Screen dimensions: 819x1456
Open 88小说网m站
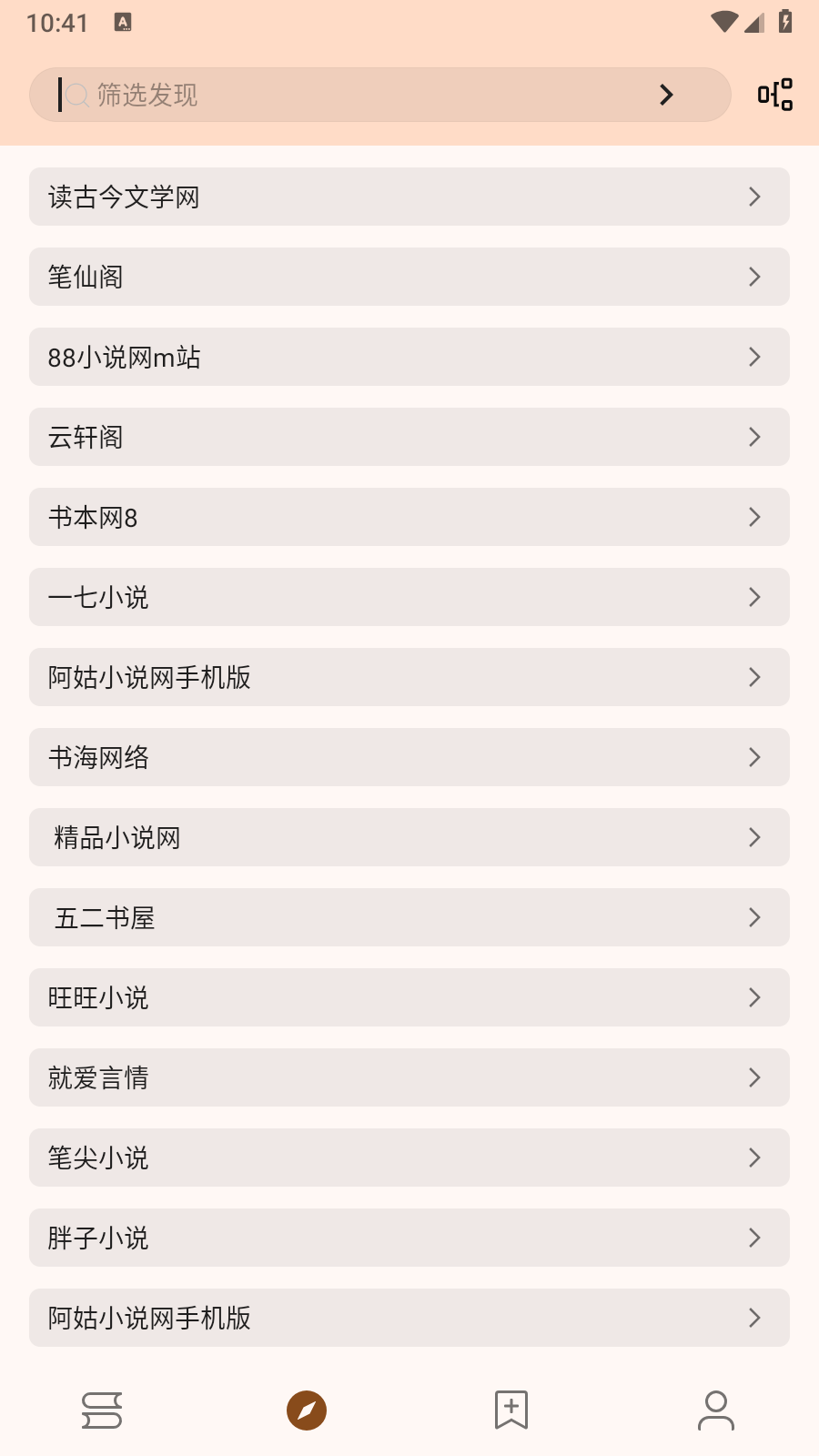coord(409,357)
